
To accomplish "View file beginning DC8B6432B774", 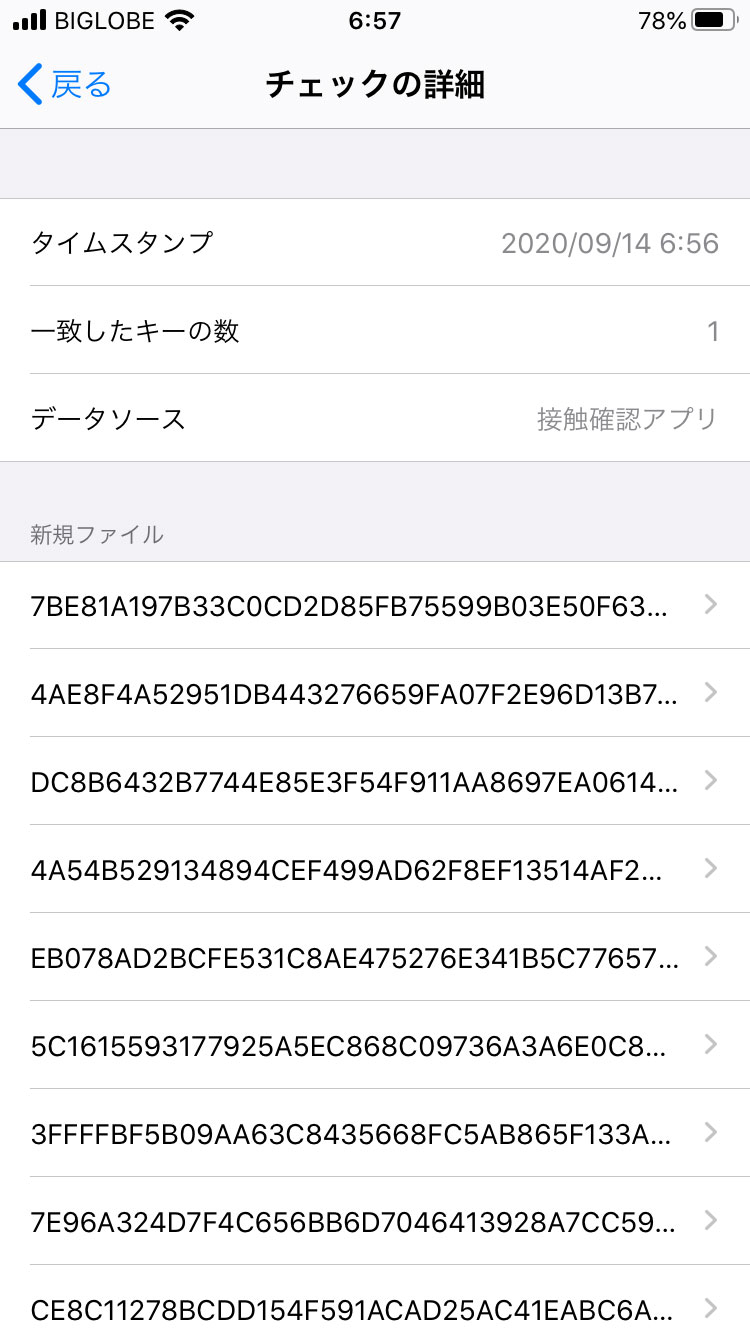I will pyautogui.click(x=375, y=781).
